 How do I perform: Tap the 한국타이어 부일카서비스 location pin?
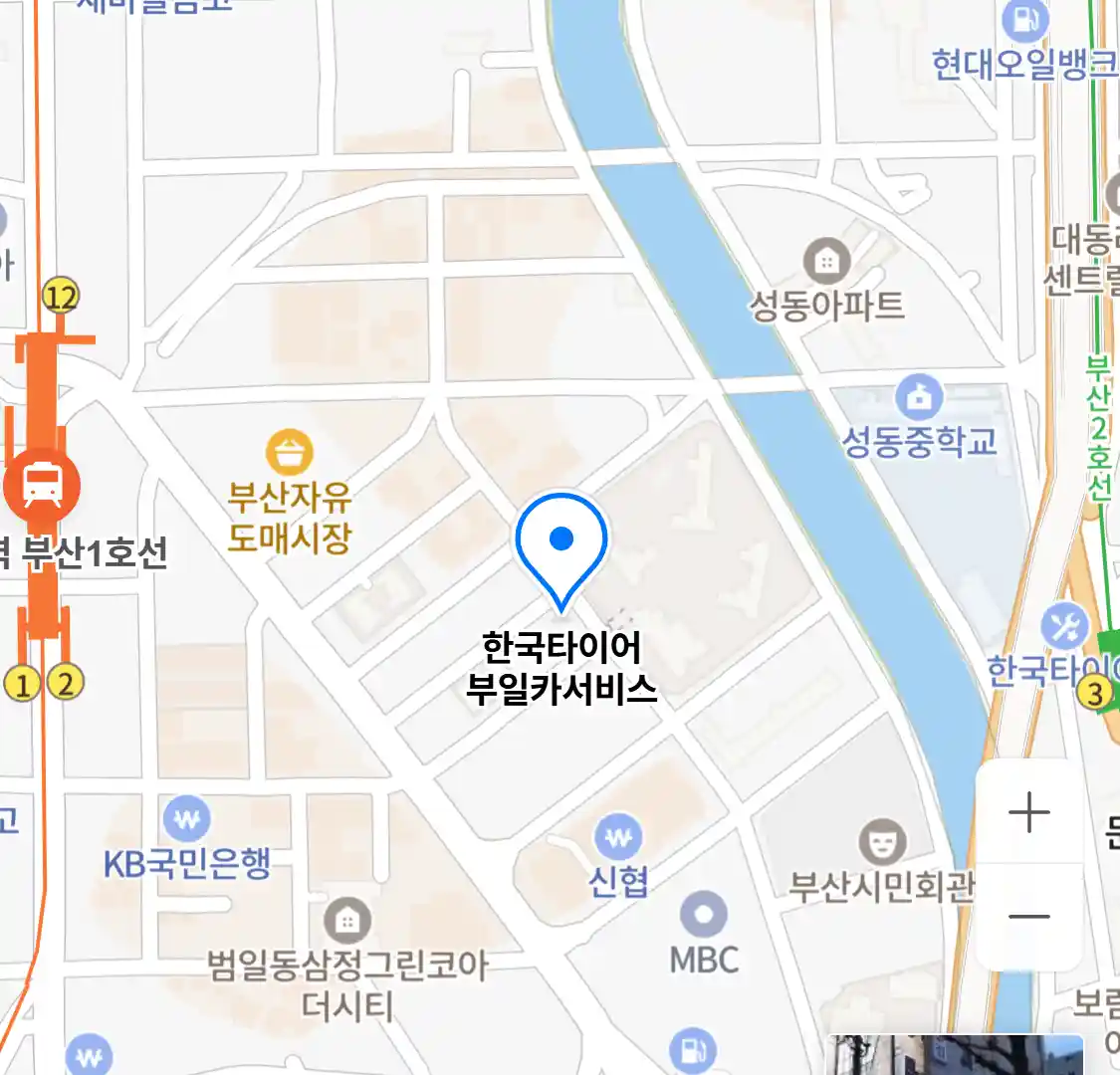[561, 542]
